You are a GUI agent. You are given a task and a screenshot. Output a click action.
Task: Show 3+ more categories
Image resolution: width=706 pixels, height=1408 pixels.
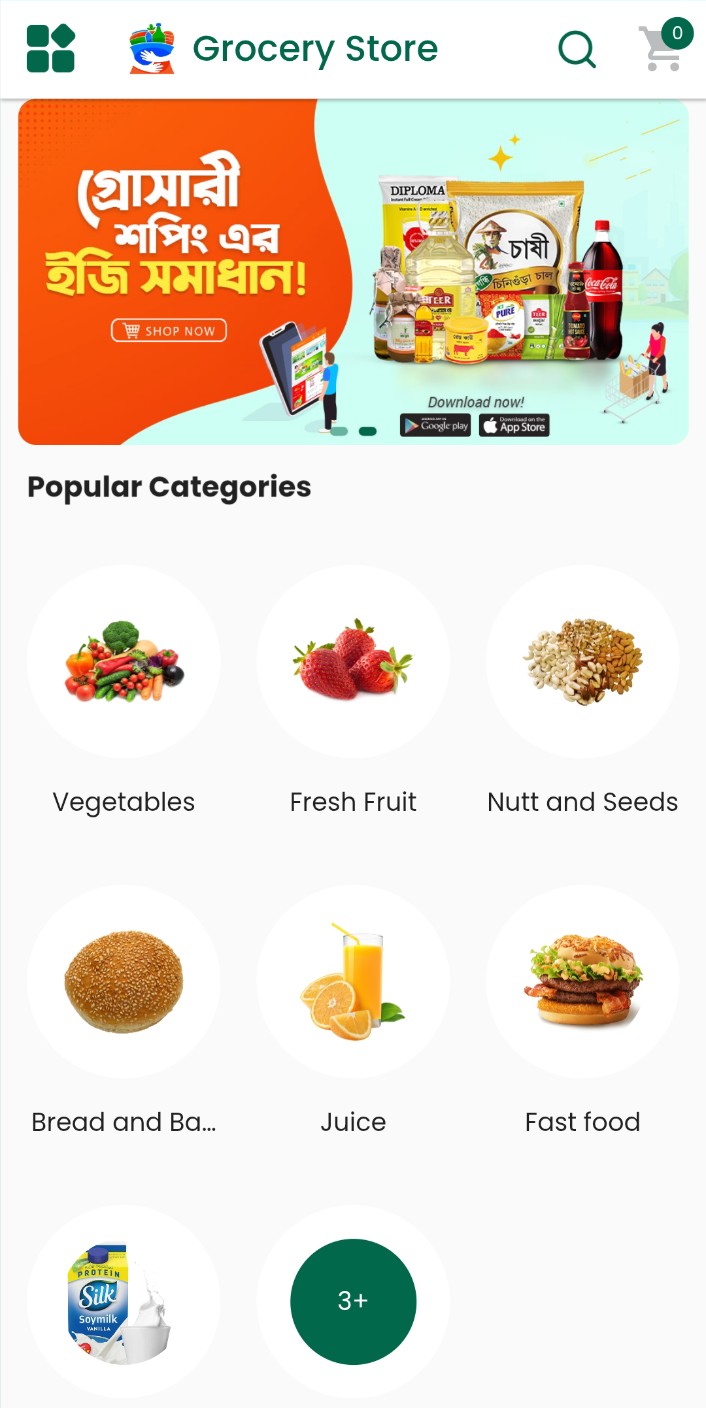pyautogui.click(x=353, y=1302)
